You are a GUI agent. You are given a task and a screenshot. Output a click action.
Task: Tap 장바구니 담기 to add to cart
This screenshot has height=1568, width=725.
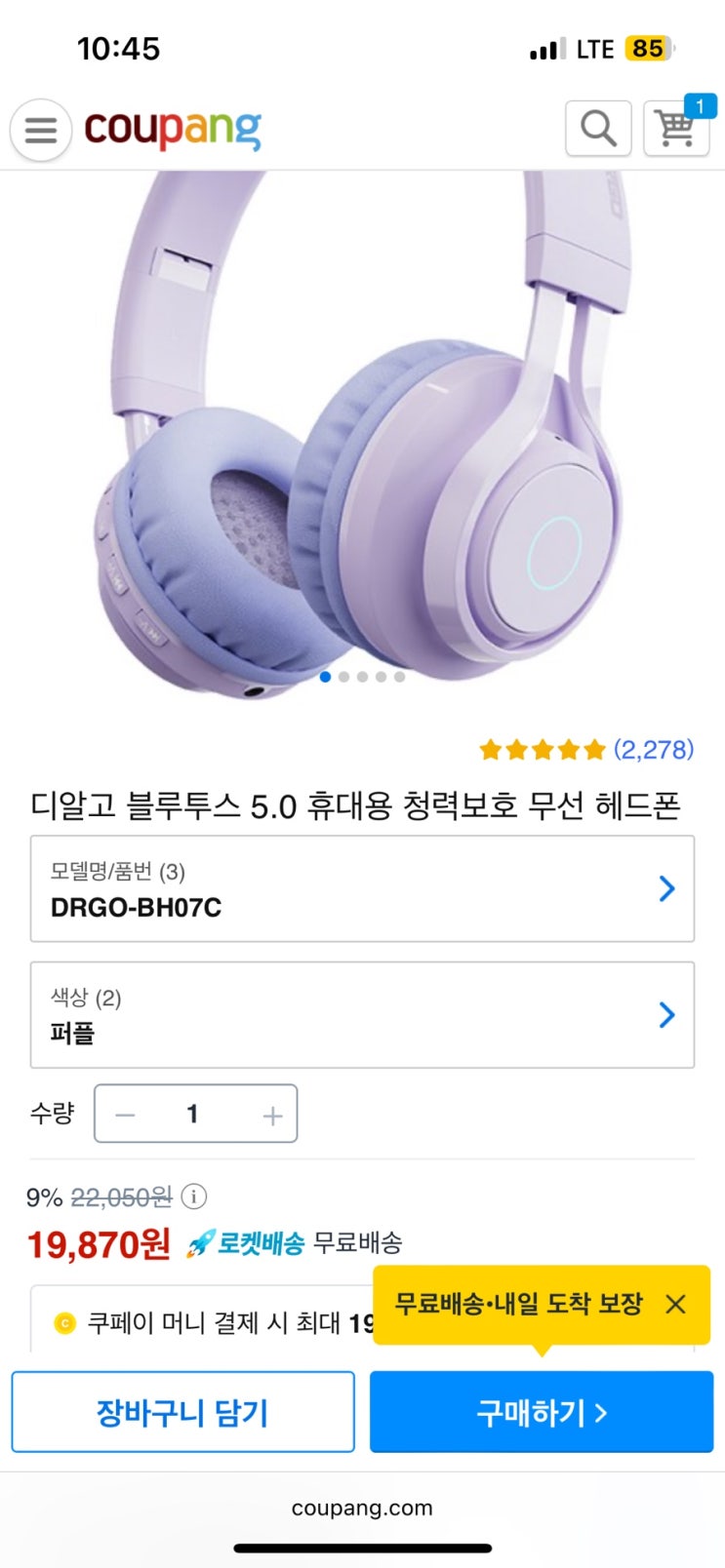(182, 1412)
